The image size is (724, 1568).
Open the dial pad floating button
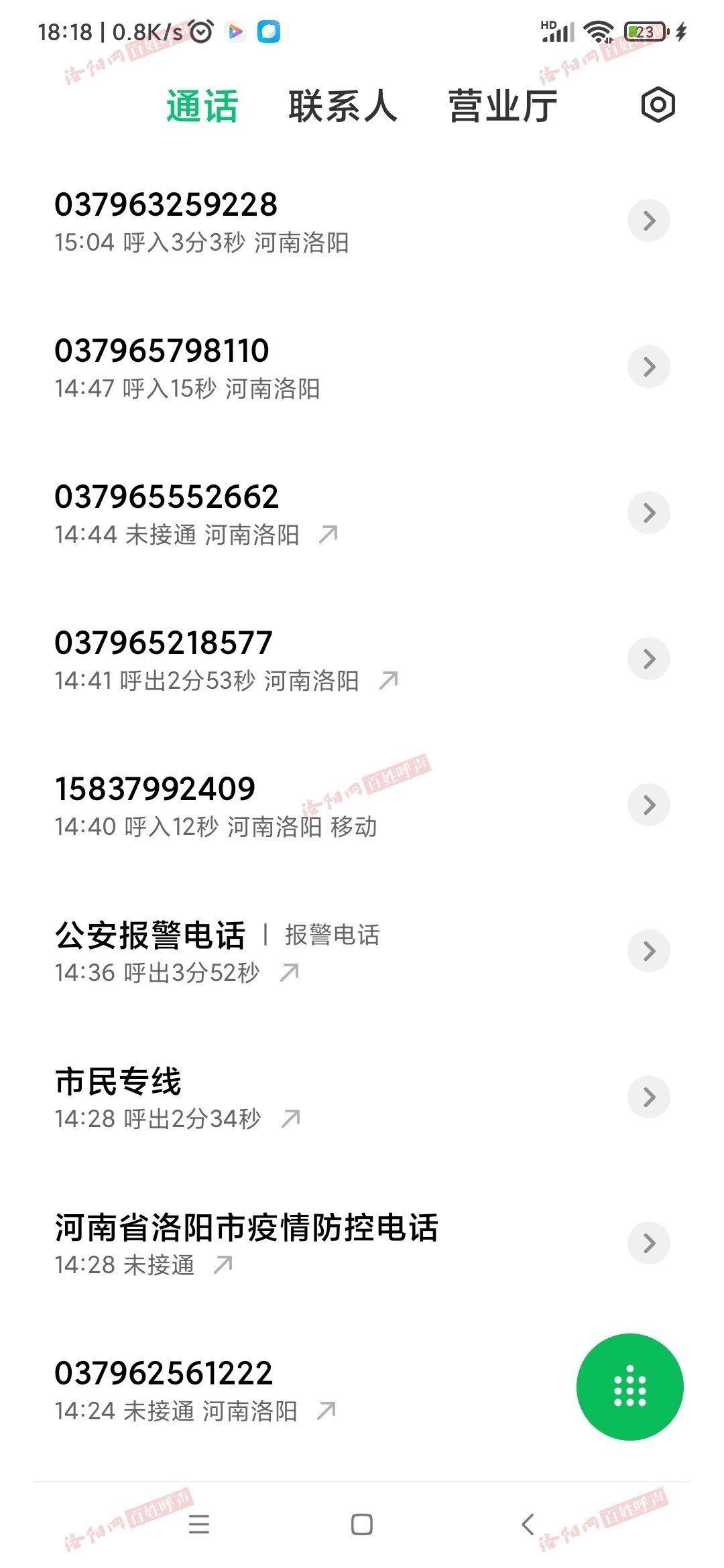click(629, 1387)
